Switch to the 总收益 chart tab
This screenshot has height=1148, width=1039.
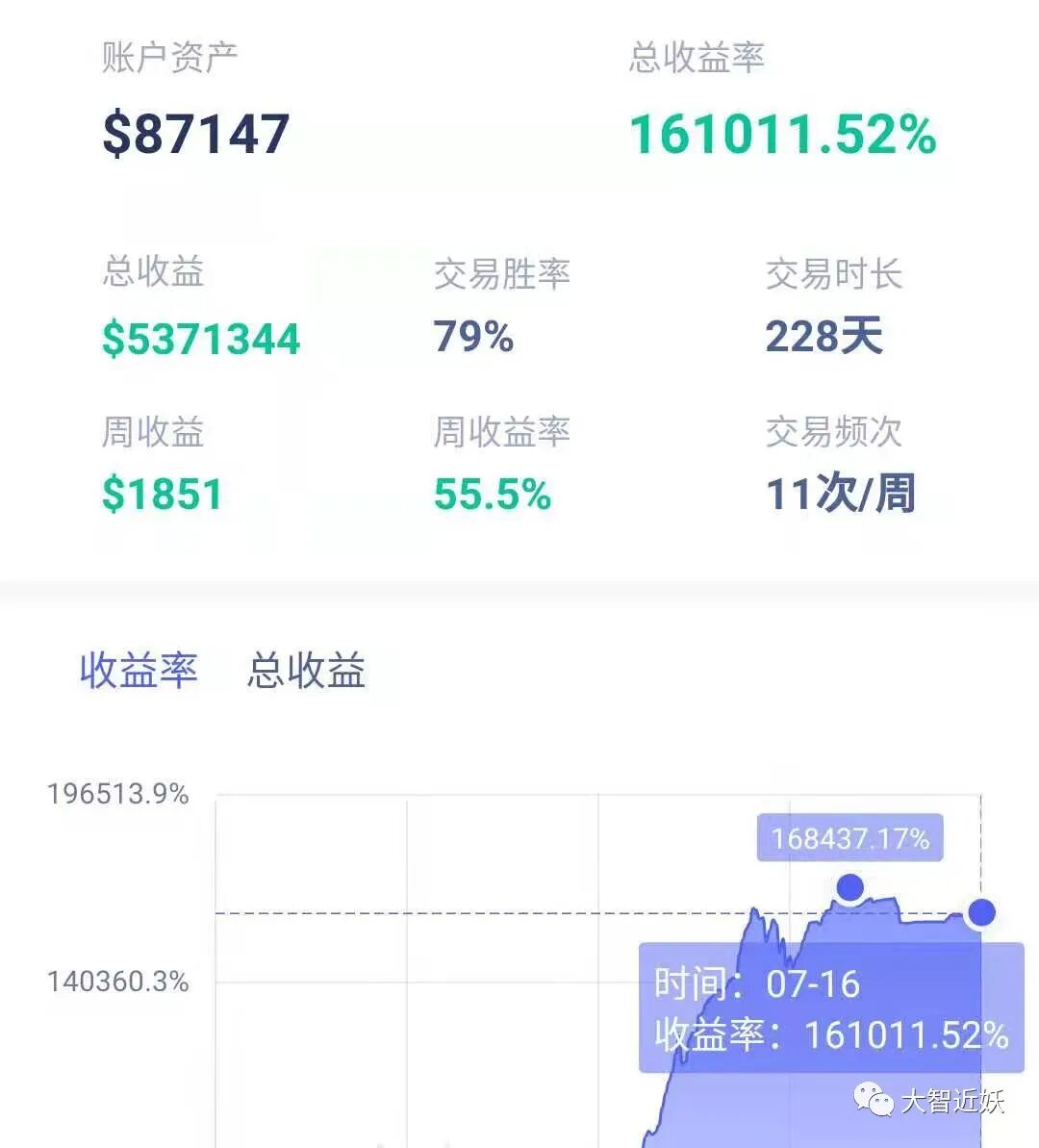(x=306, y=670)
